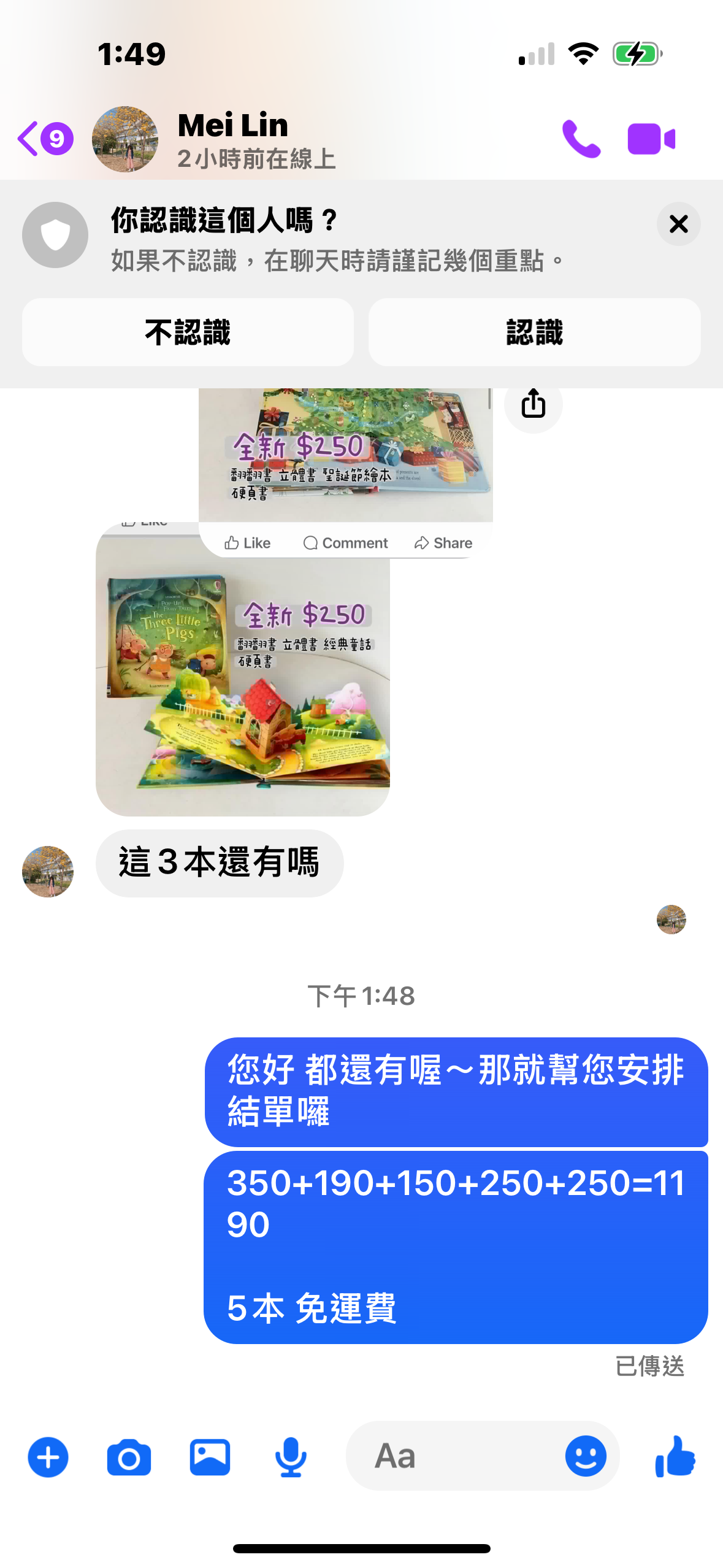
Task: Open the photo gallery picker
Action: coord(210,1457)
